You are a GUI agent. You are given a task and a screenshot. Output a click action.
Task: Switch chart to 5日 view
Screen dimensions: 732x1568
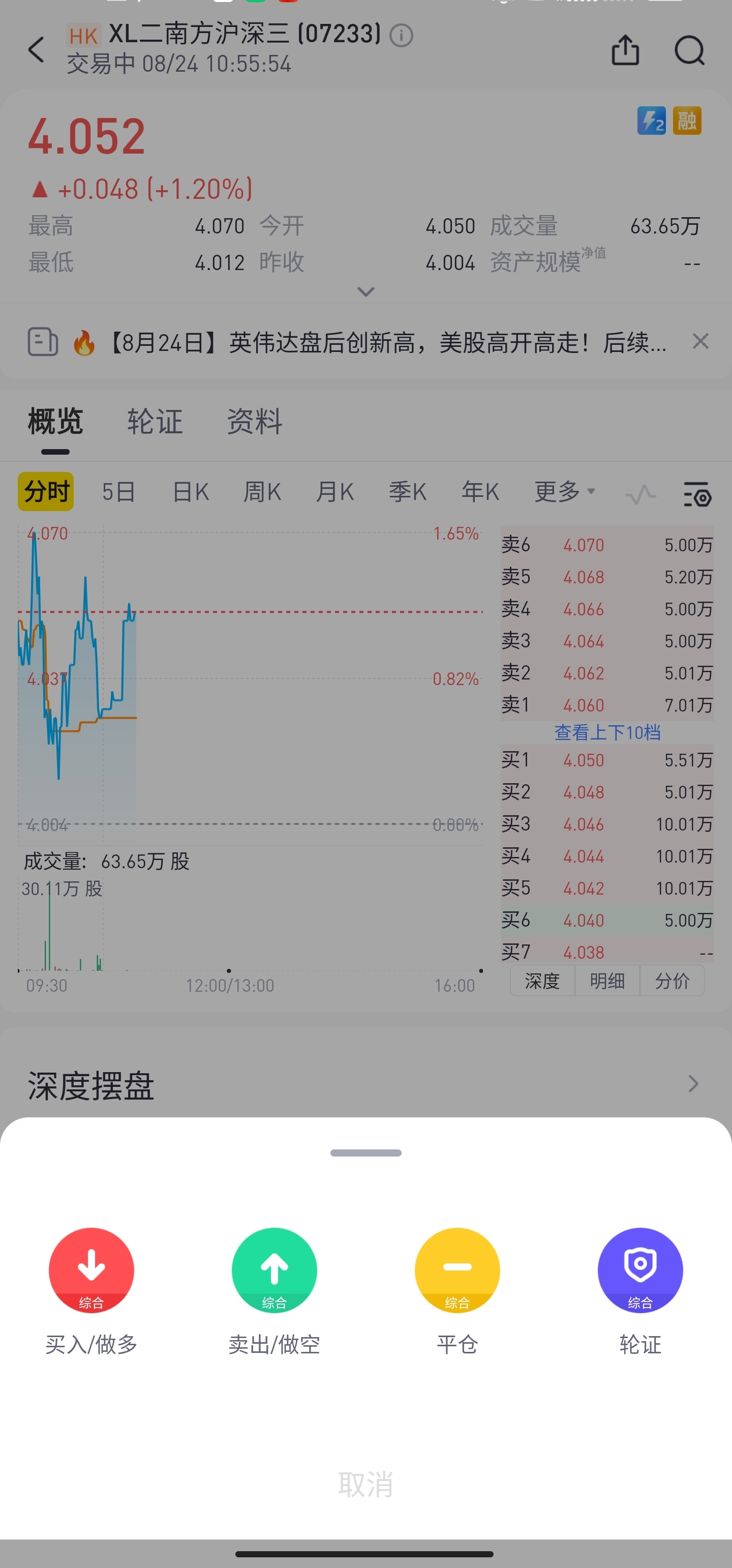point(118,492)
